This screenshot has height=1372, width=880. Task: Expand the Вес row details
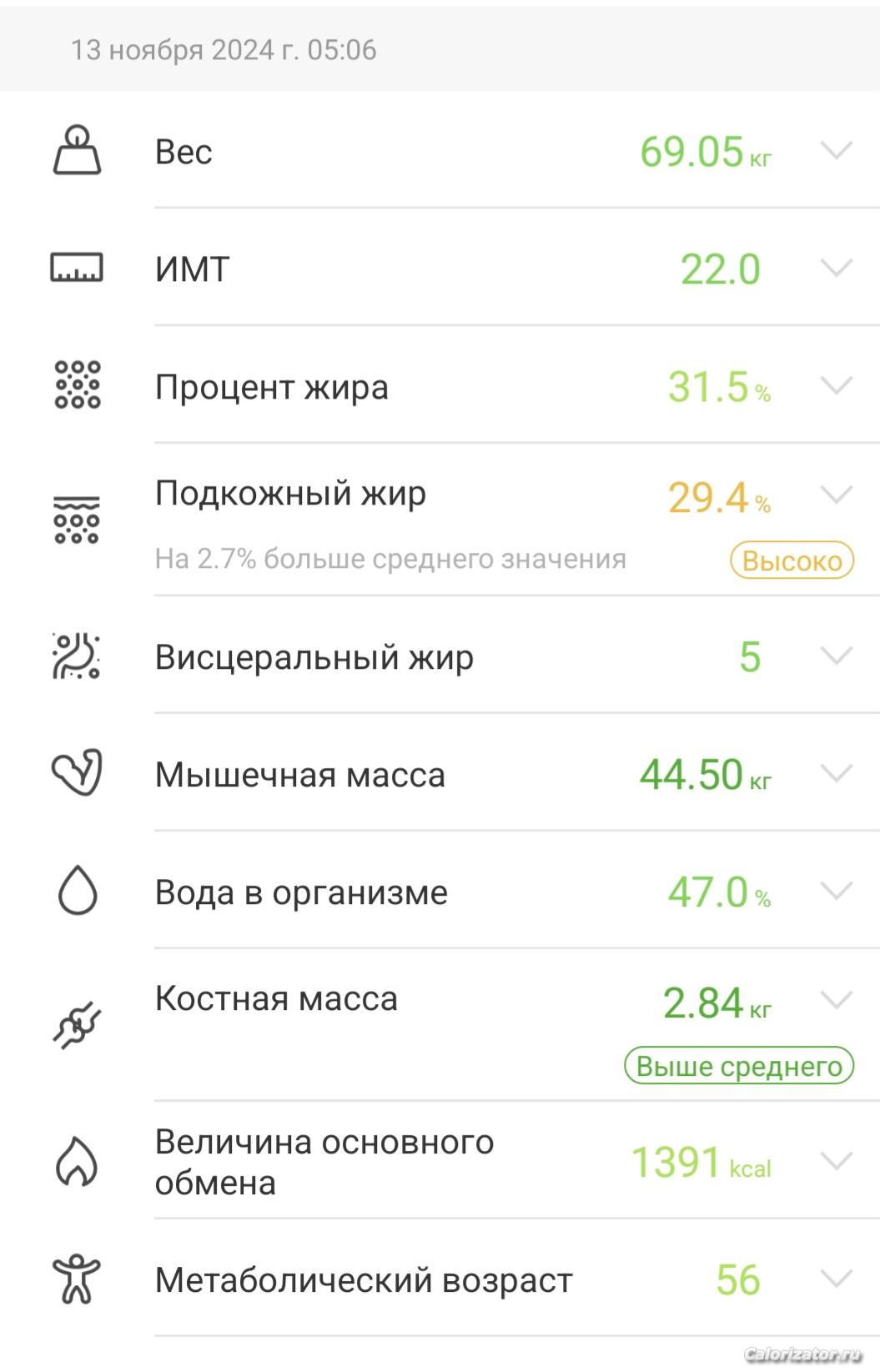pyautogui.click(x=836, y=151)
